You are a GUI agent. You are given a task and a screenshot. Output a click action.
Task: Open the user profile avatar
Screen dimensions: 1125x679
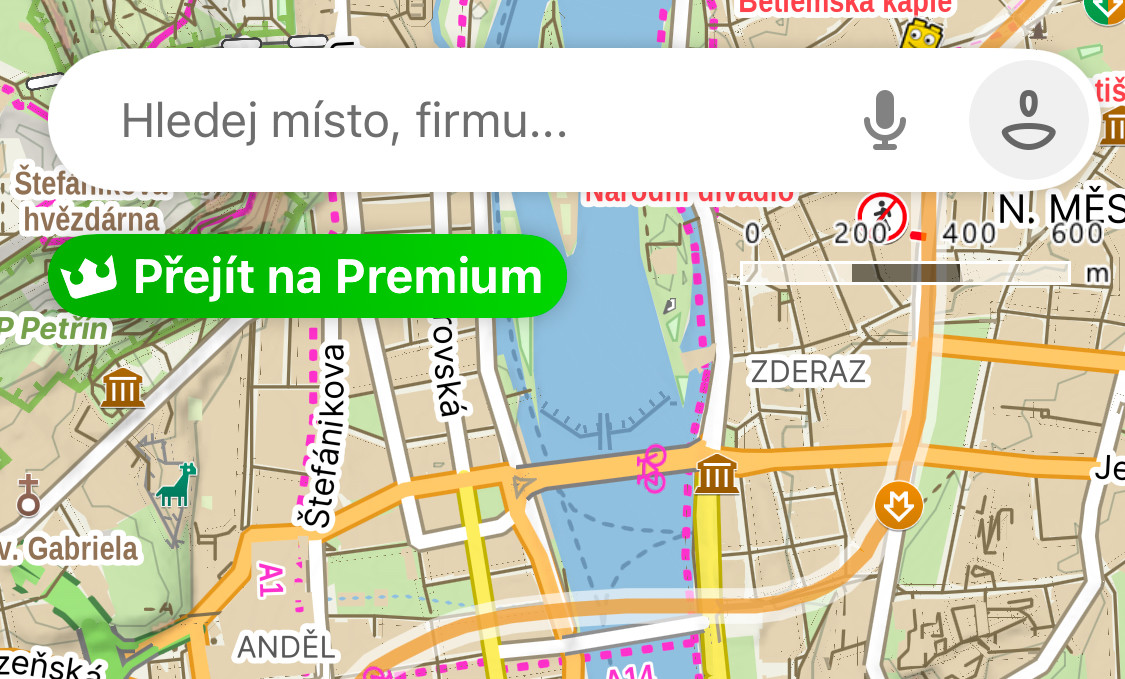[1029, 120]
